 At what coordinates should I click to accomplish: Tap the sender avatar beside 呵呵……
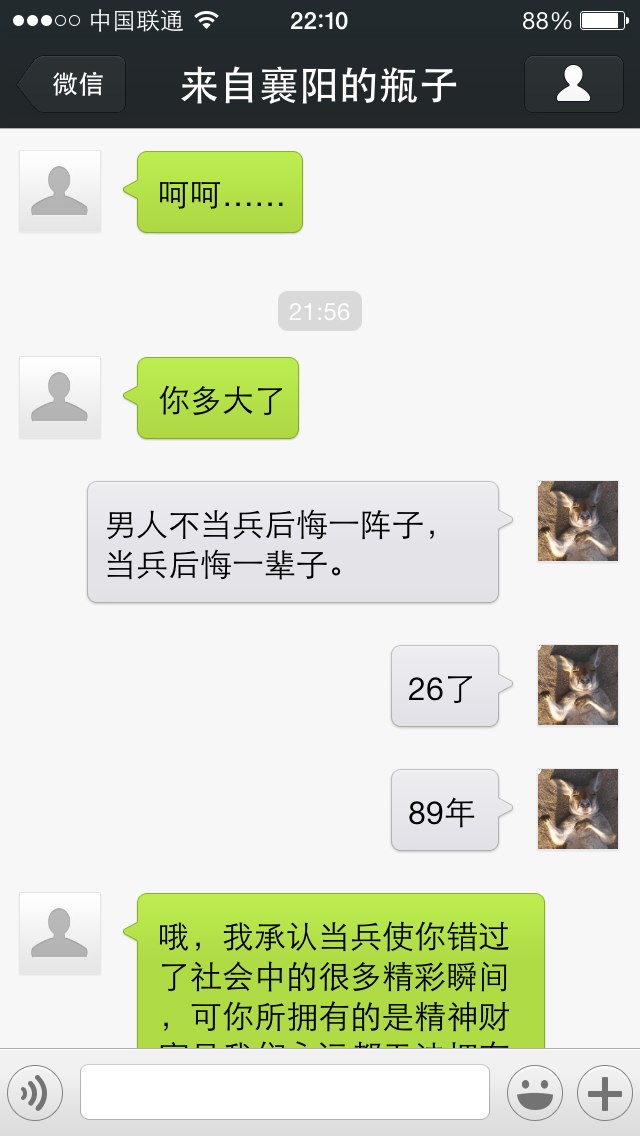[59, 191]
